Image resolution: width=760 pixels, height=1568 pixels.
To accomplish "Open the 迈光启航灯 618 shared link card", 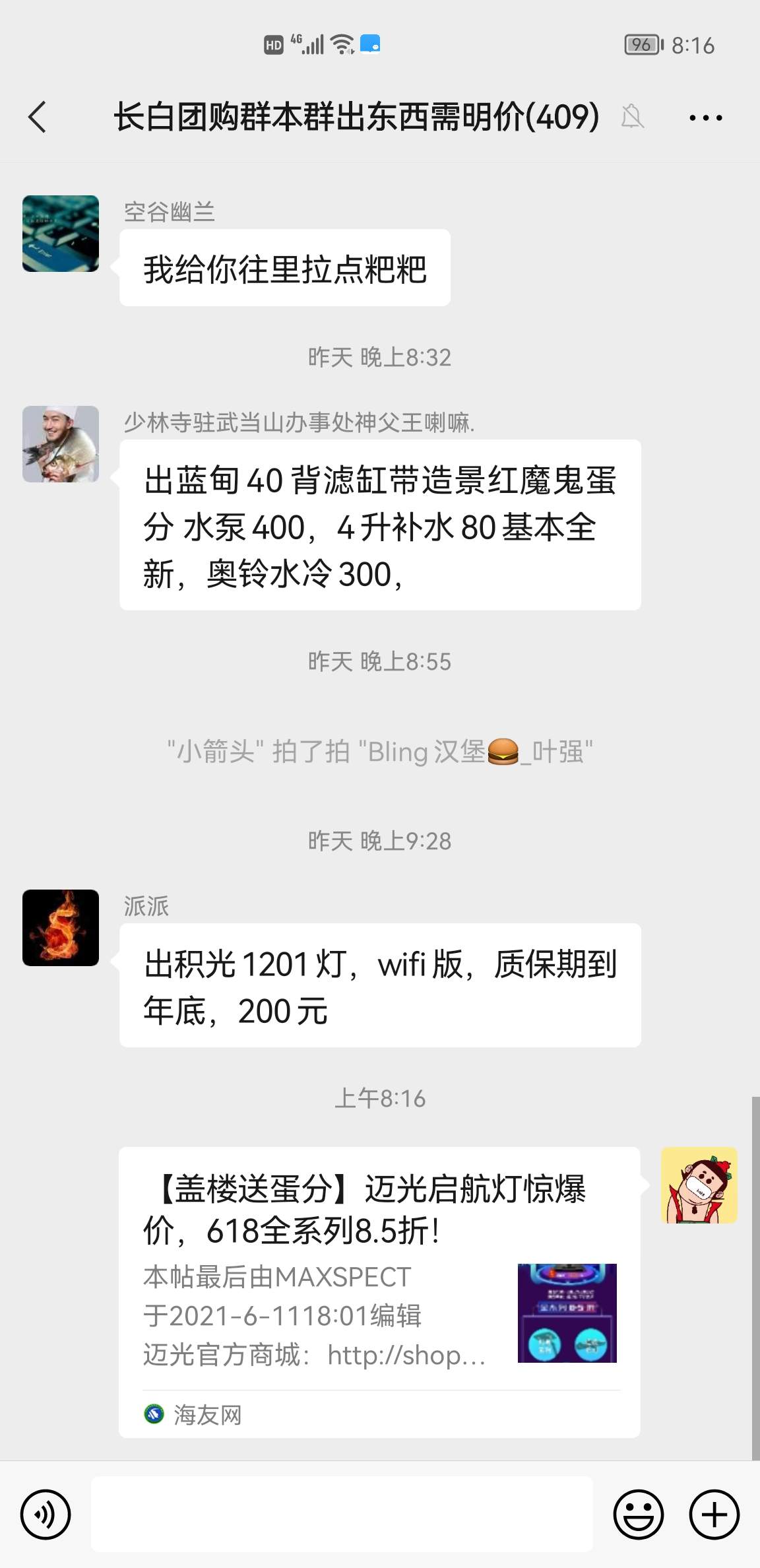I will click(379, 1291).
